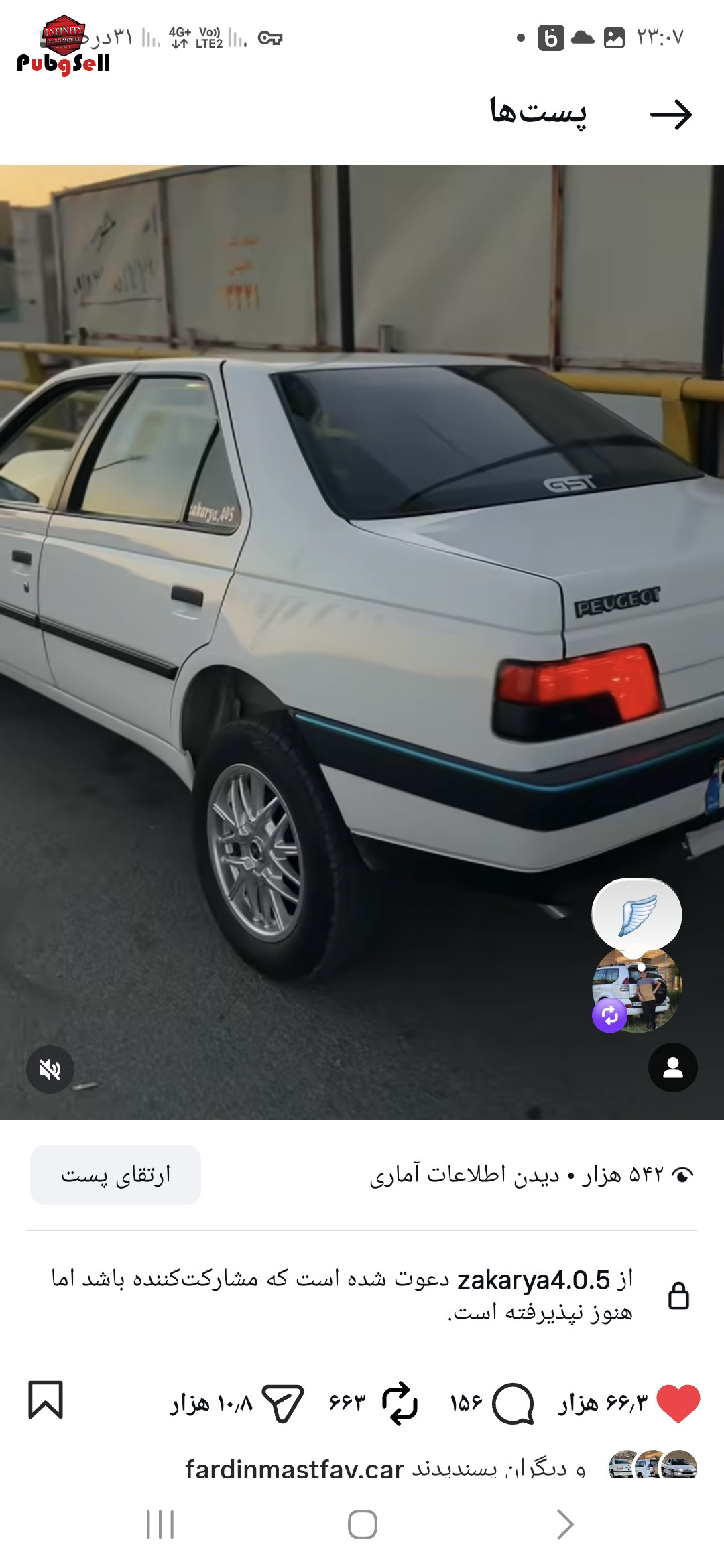This screenshot has height=1568, width=724.
Task: Unmute the video sound
Action: pos(50,1069)
